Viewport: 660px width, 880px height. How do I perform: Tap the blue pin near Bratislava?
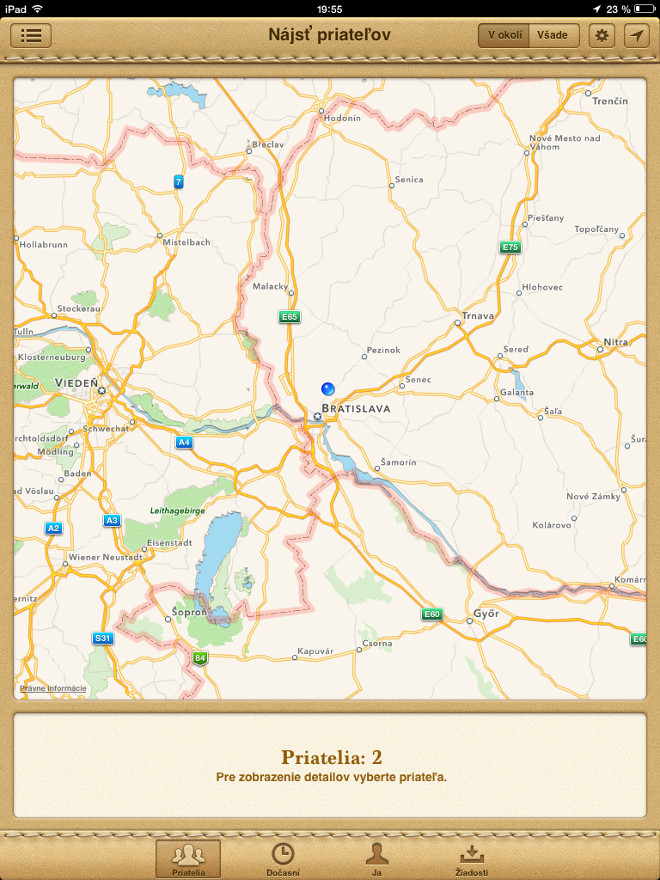click(328, 388)
